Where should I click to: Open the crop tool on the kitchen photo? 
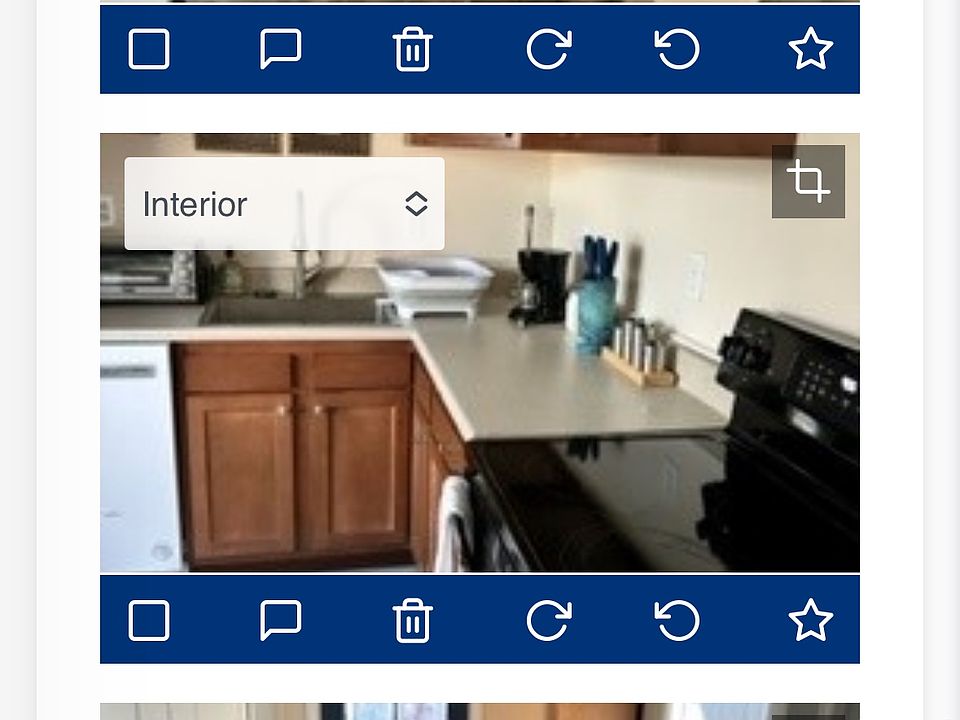[808, 182]
